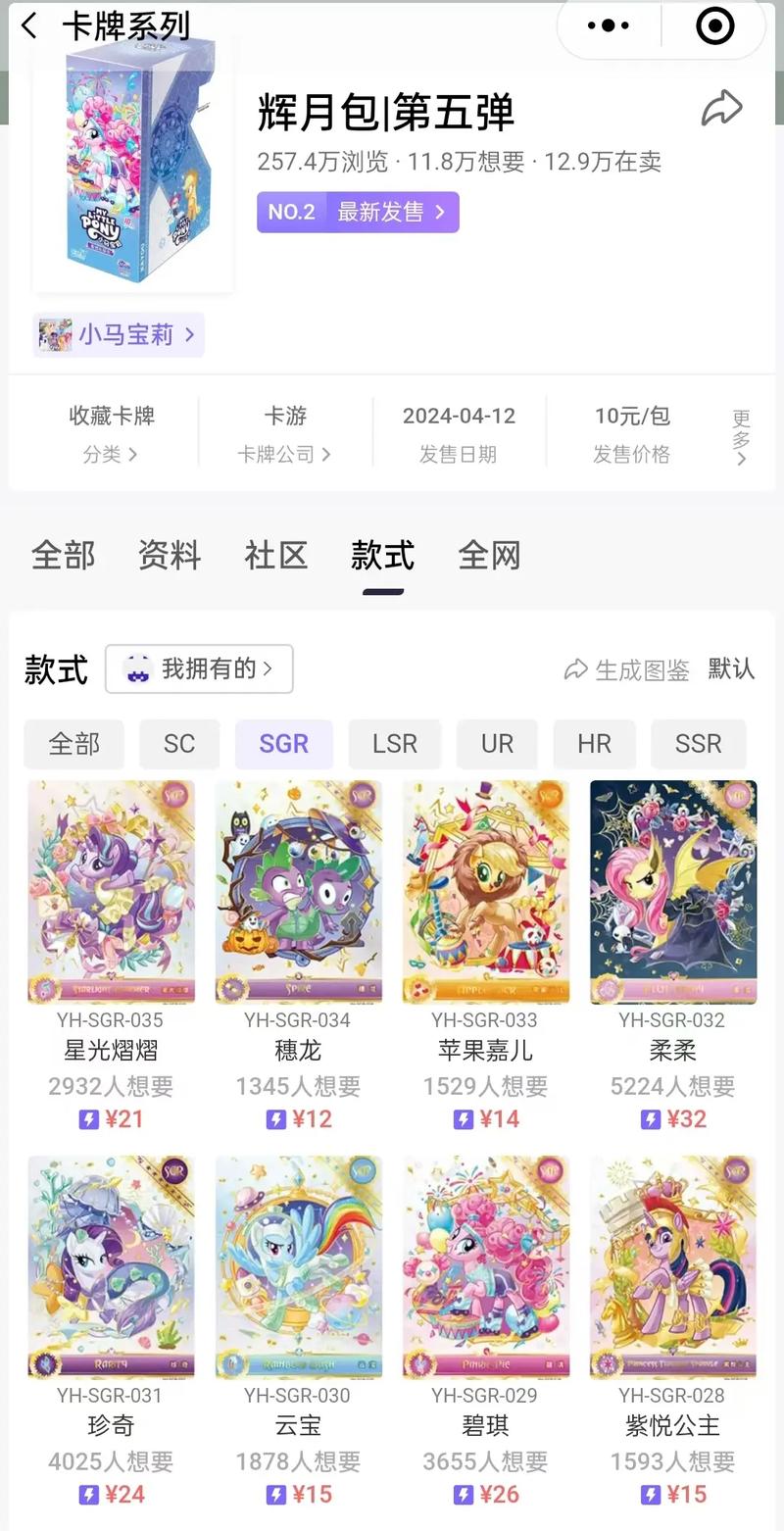This screenshot has width=784, height=1531.
Task: Go back from 卡牌系列 page
Action: [x=29, y=26]
